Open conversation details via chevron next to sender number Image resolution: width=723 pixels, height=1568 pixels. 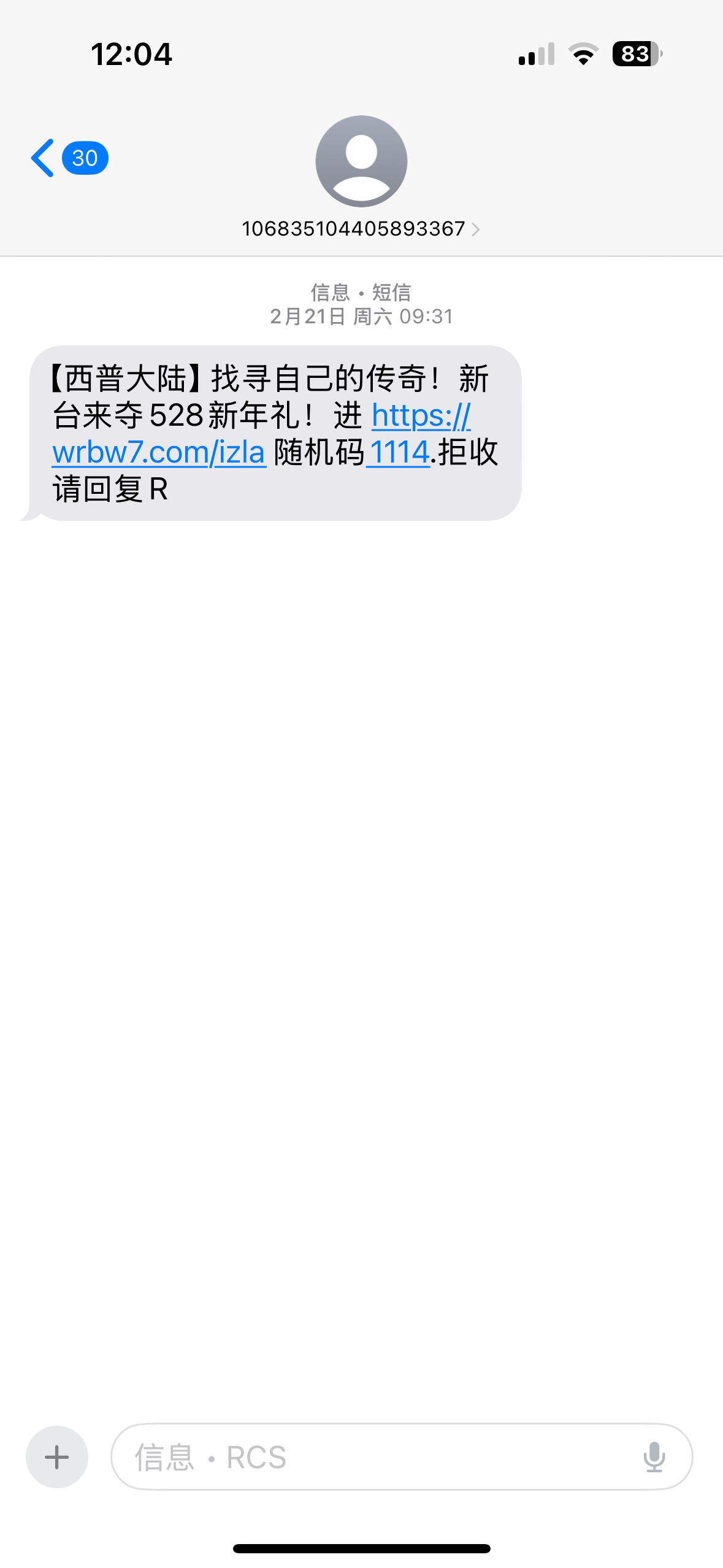click(x=476, y=229)
